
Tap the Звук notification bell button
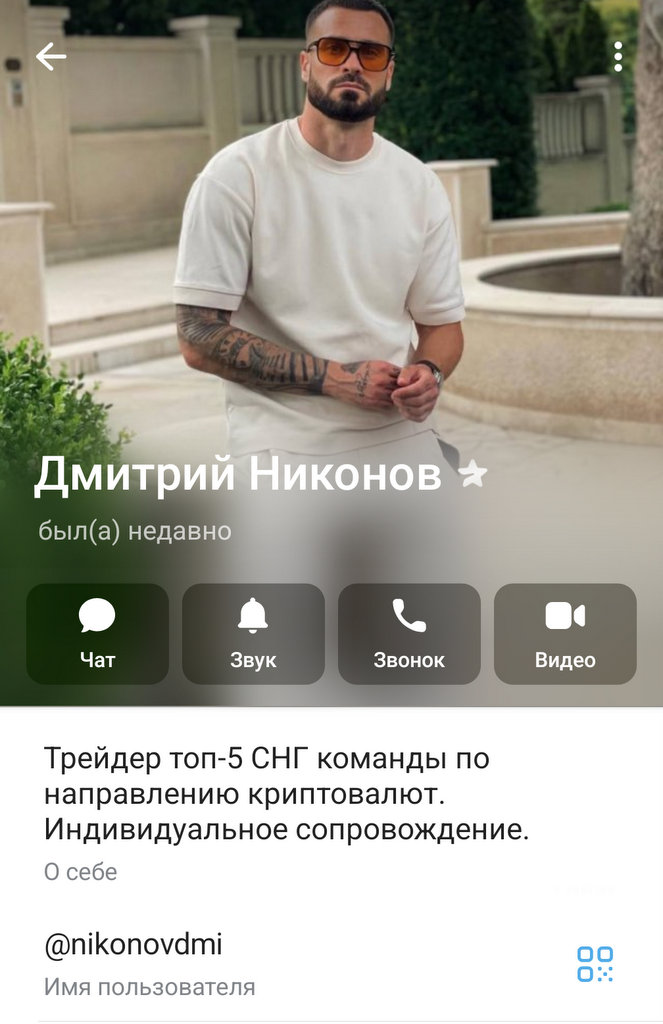pos(253,633)
